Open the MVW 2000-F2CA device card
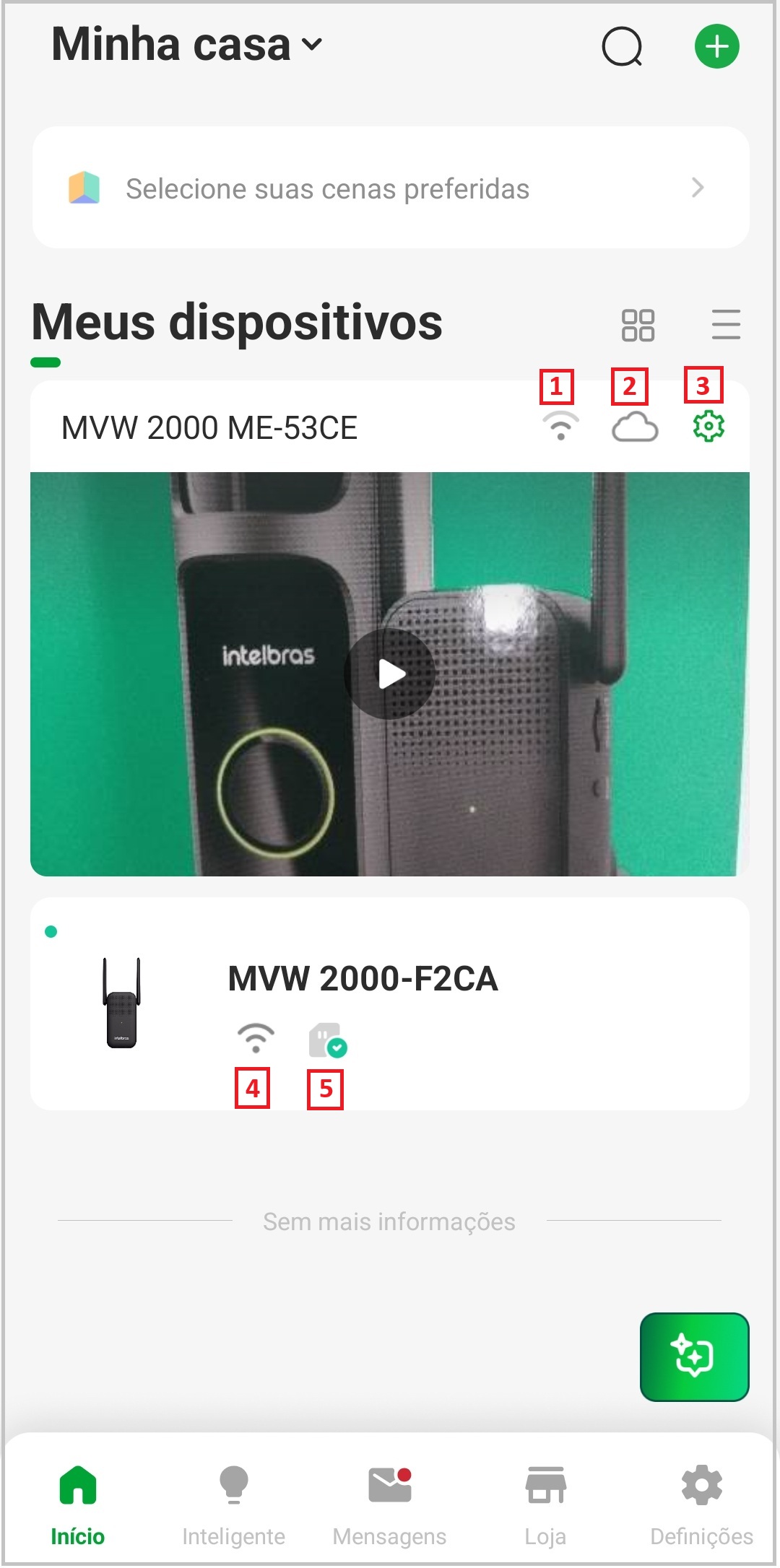Viewport: 780px width, 1568px height. click(390, 1002)
